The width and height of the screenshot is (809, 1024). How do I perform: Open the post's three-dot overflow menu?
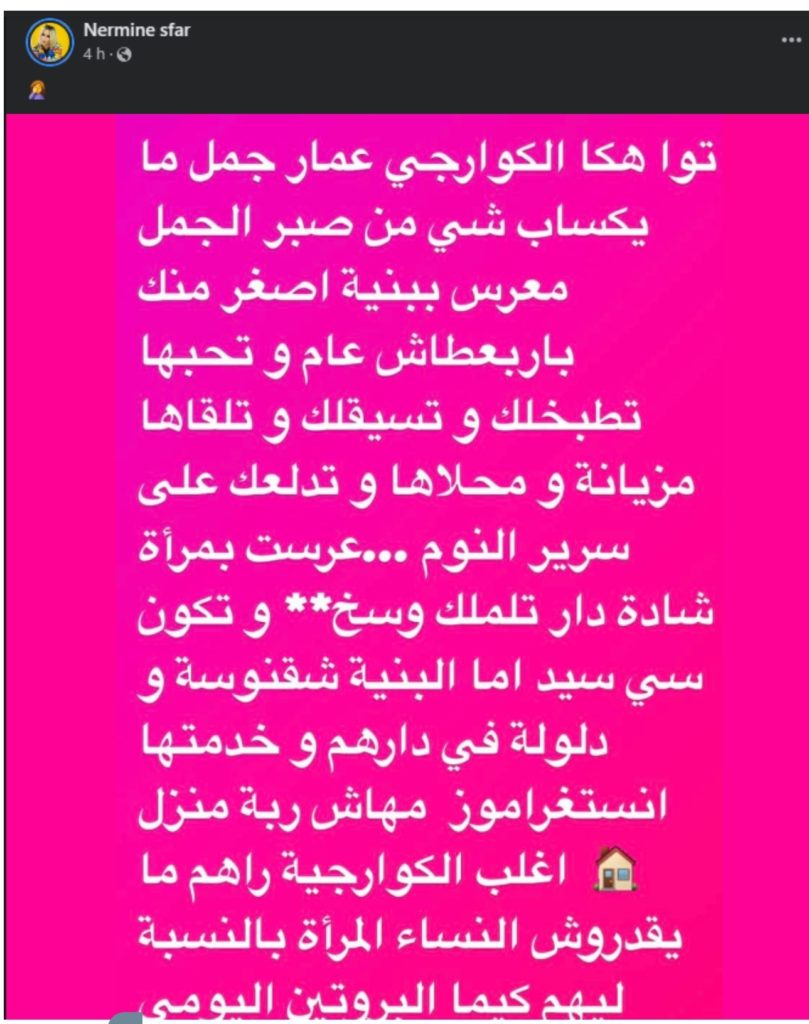(x=789, y=38)
